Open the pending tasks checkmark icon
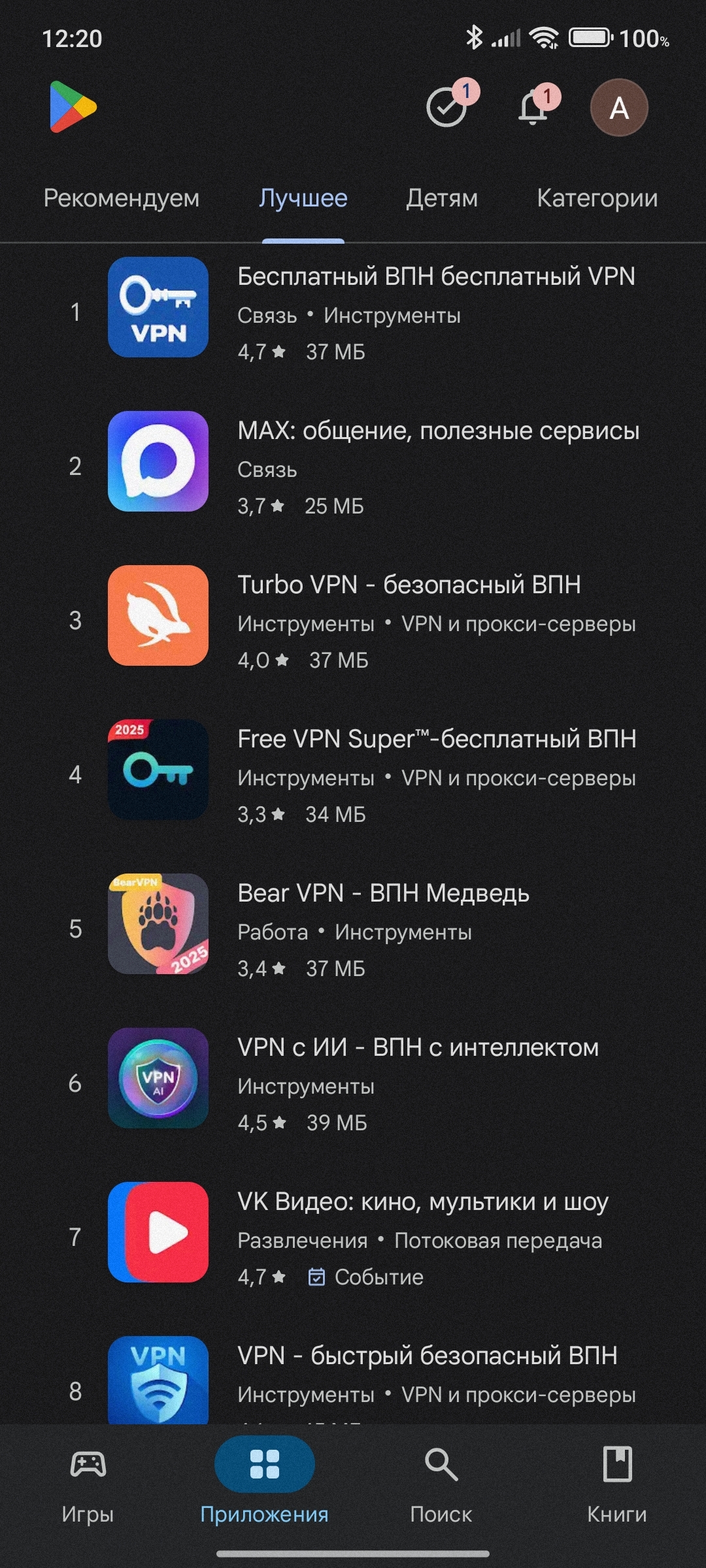Screen dimensions: 706x1568 (448, 108)
